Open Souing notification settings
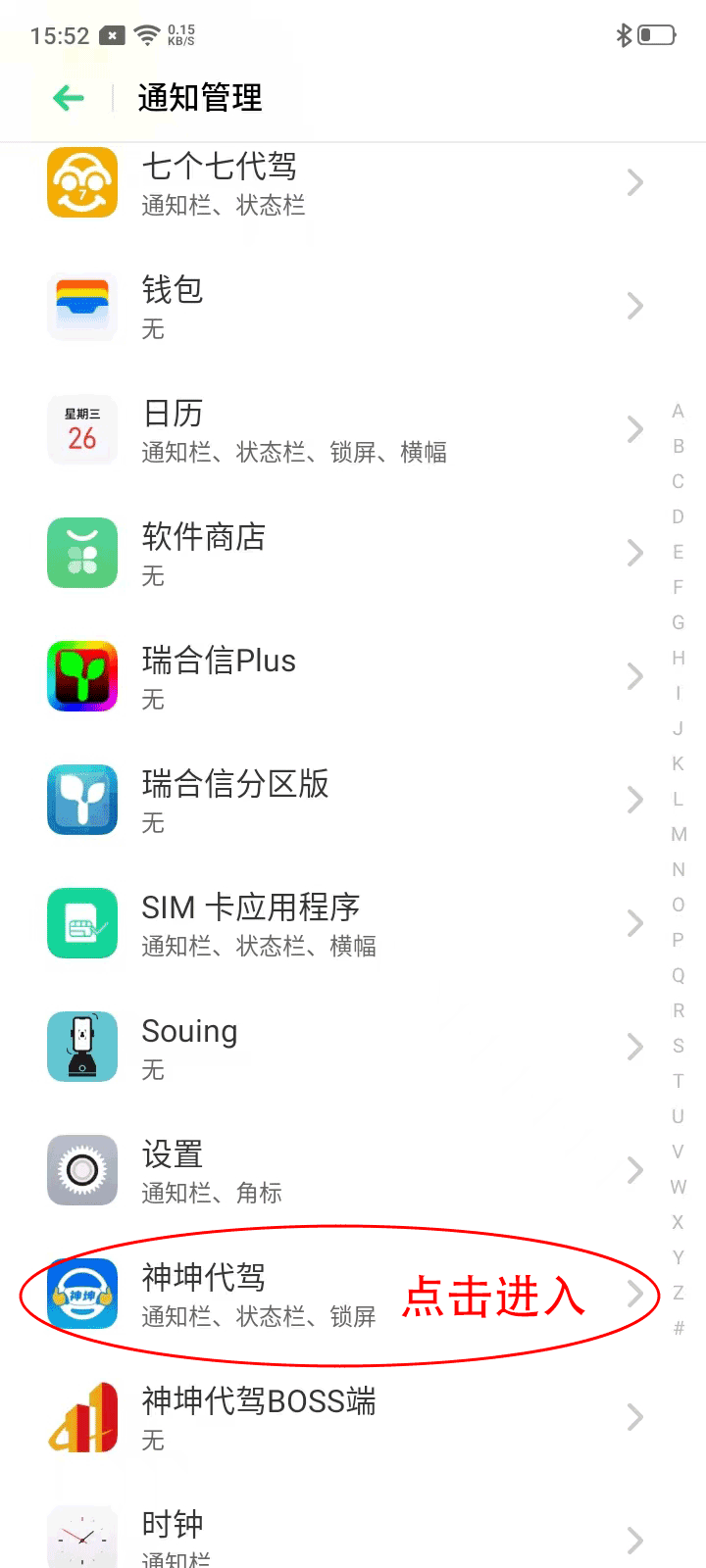706x1568 pixels. (x=343, y=1048)
